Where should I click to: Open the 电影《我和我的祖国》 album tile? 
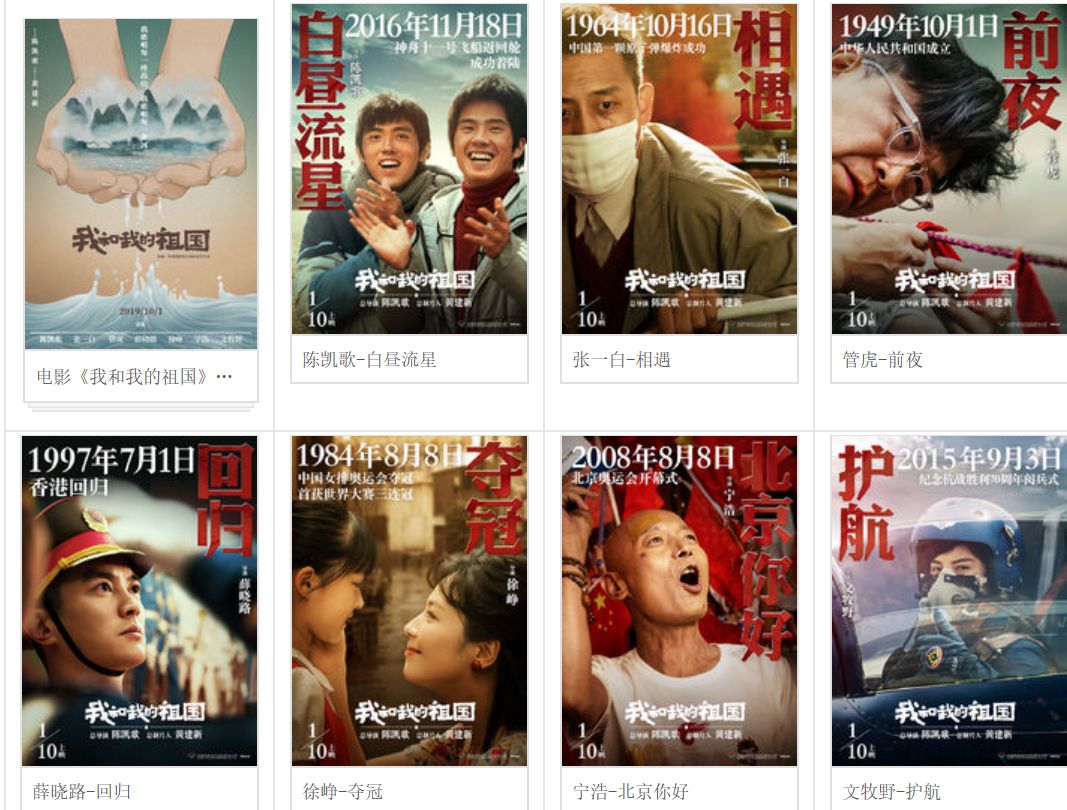(140, 185)
